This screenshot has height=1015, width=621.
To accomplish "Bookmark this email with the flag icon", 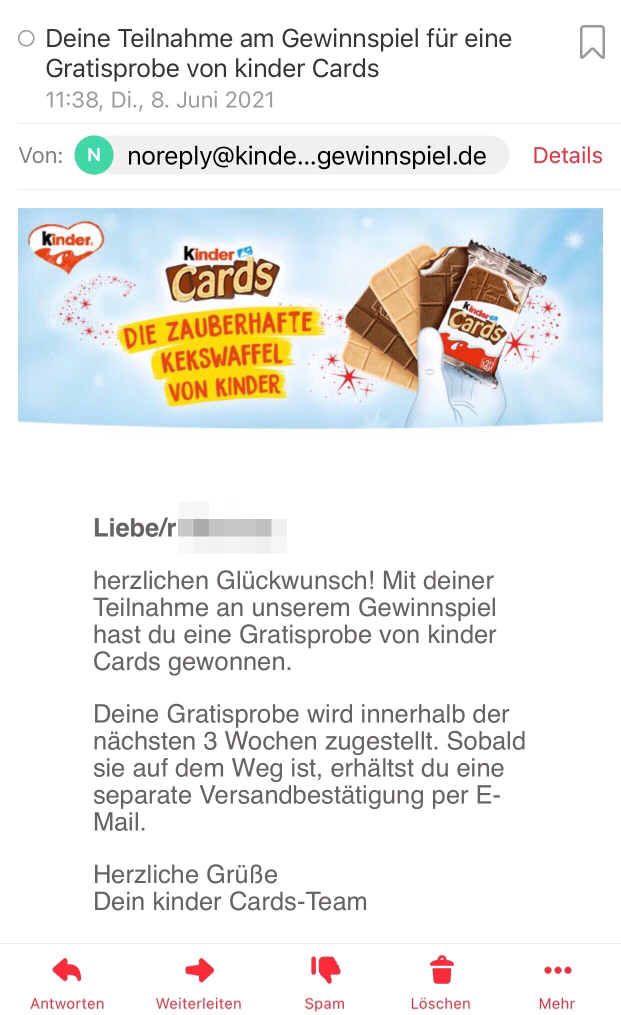I will (592, 42).
